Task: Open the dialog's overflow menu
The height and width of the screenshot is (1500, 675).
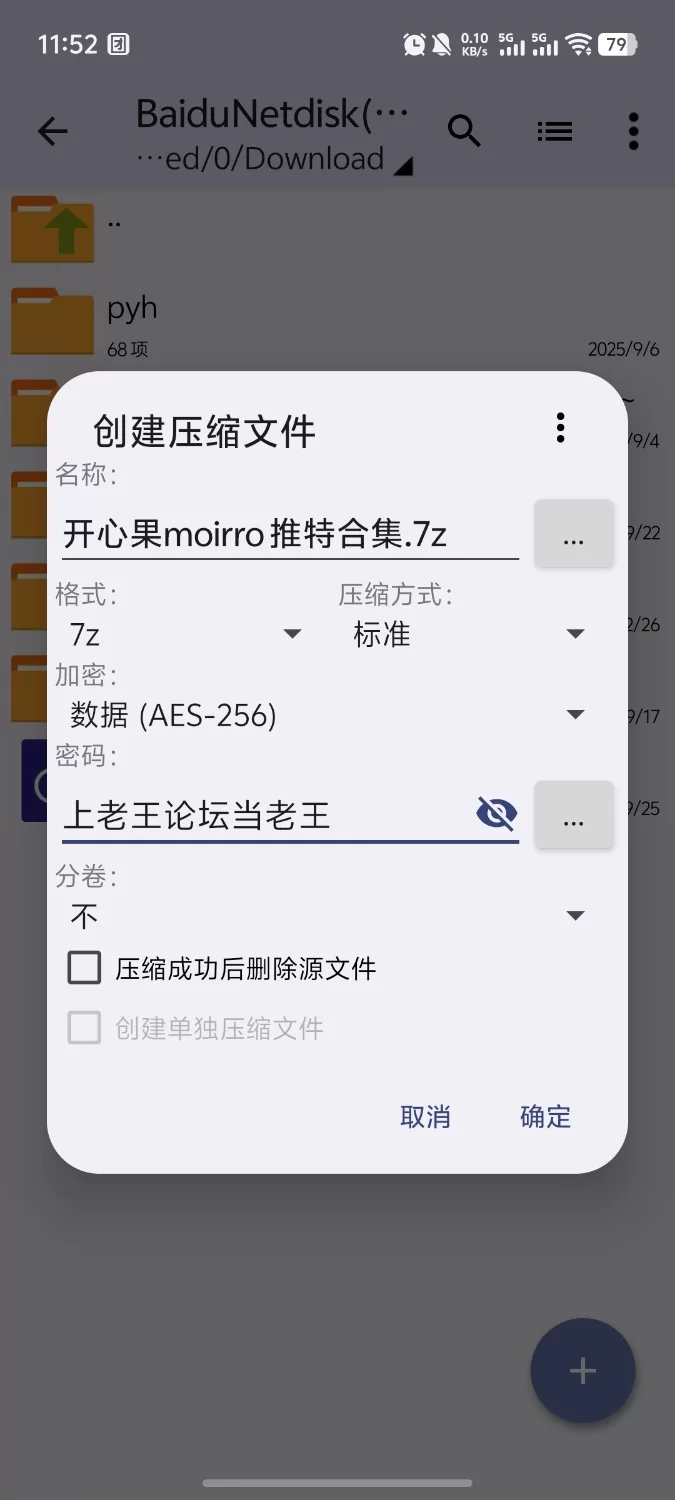Action: pos(560,428)
